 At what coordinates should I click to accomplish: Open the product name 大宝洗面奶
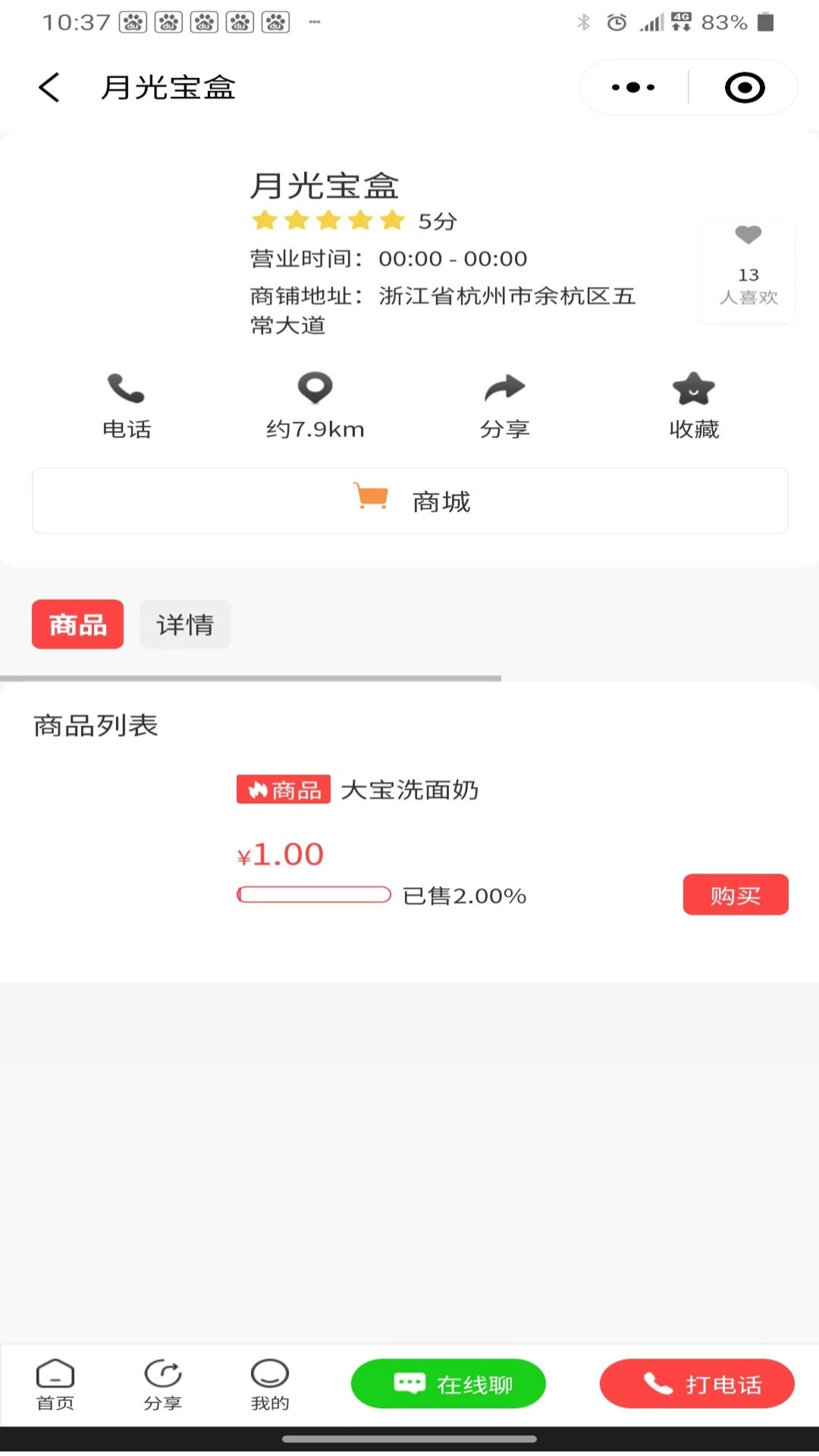tap(409, 789)
